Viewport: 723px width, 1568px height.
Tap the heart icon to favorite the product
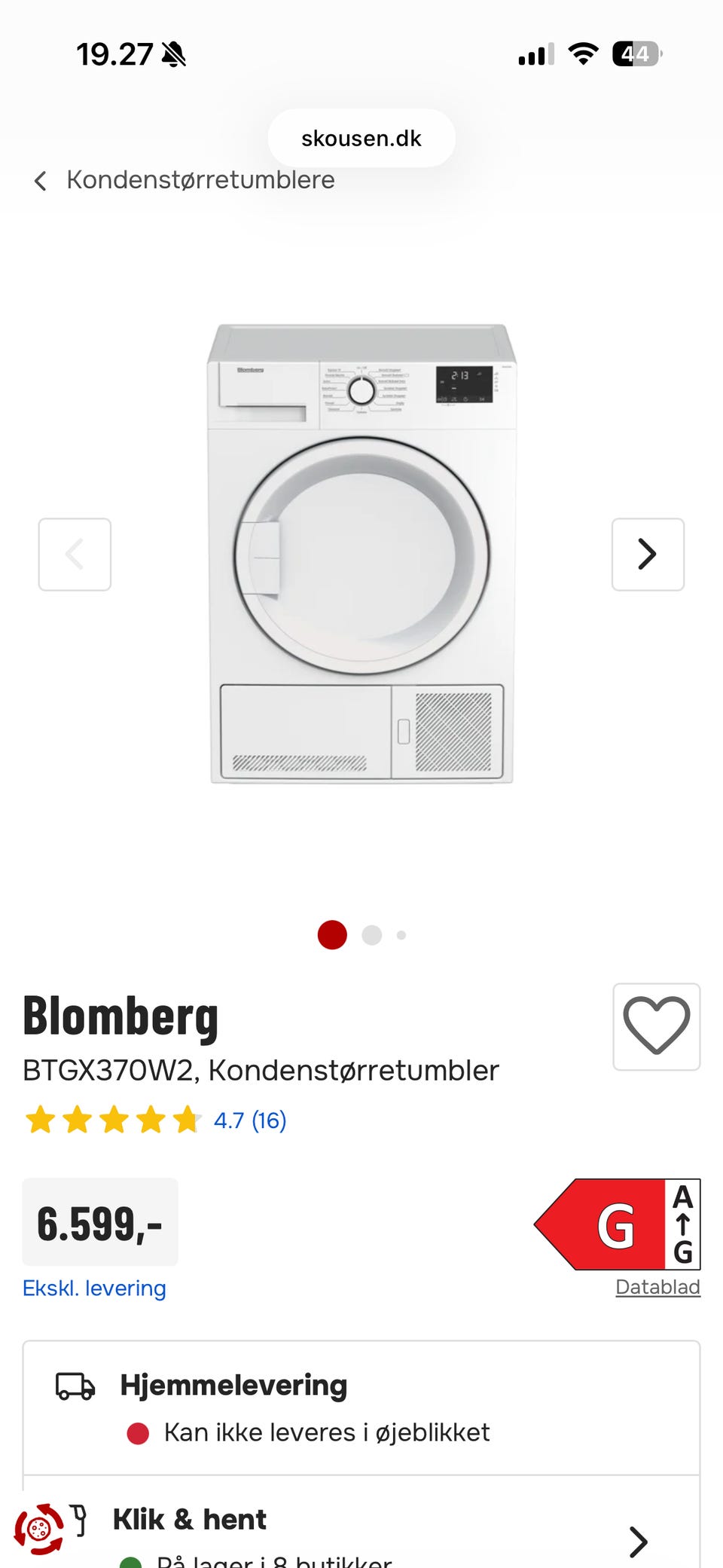[x=656, y=1028]
